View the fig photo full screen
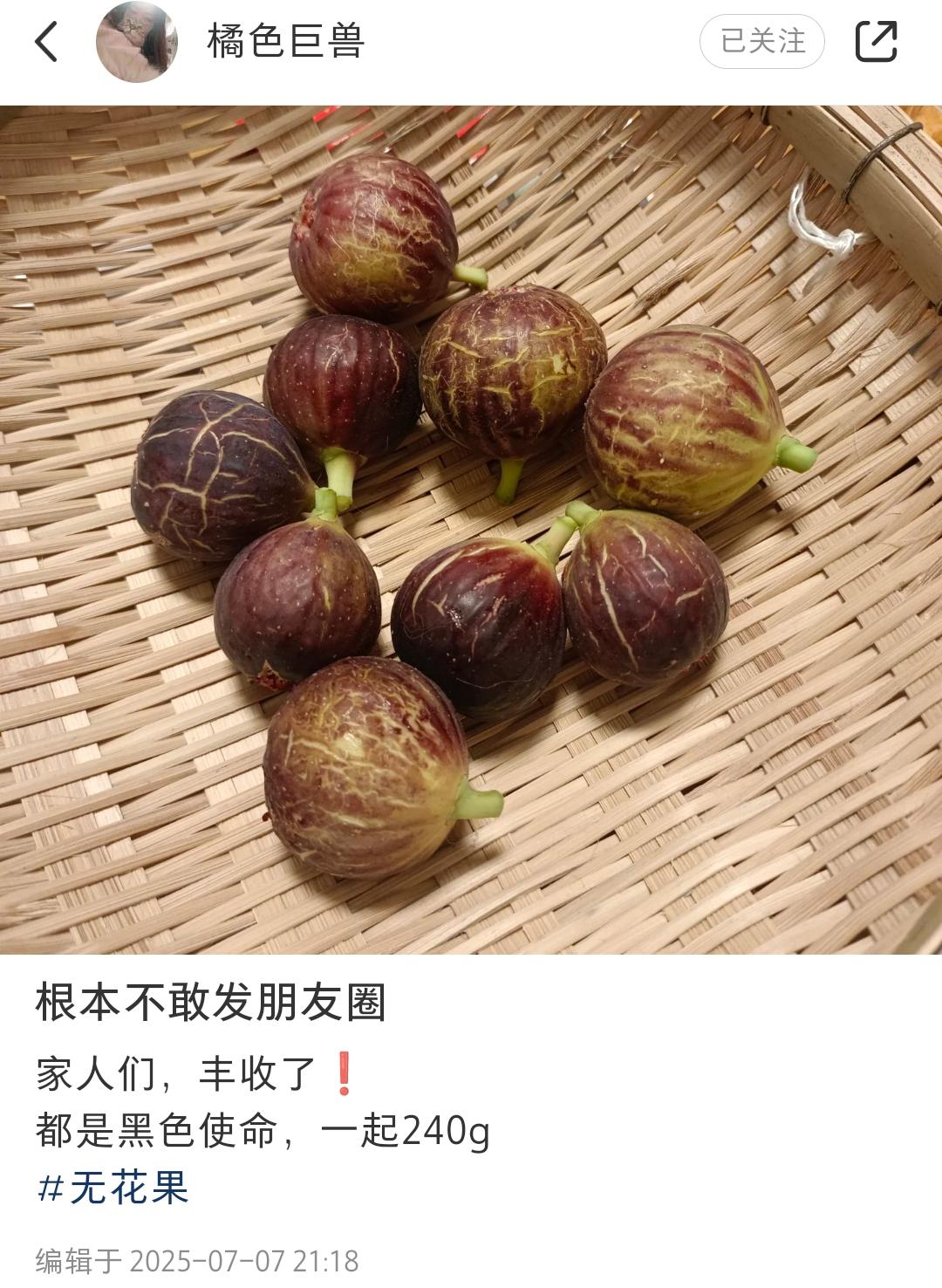 point(471,529)
